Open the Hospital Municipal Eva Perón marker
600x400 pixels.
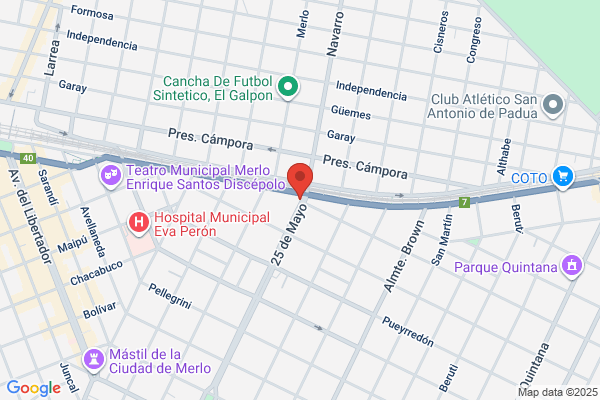(139, 224)
